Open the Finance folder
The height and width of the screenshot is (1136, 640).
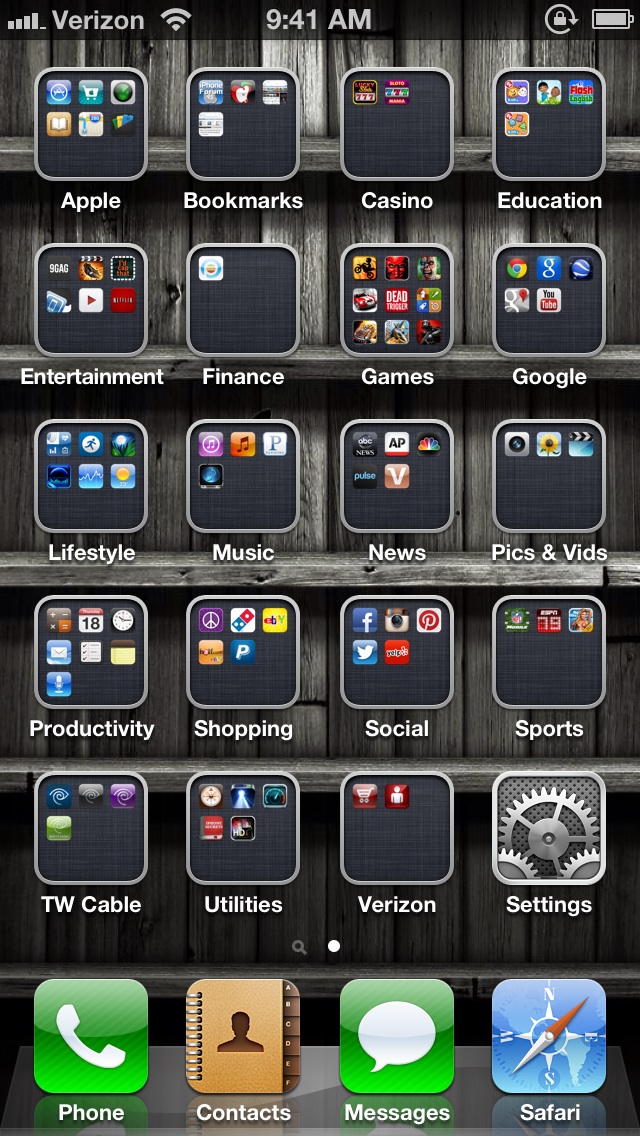pos(243,300)
